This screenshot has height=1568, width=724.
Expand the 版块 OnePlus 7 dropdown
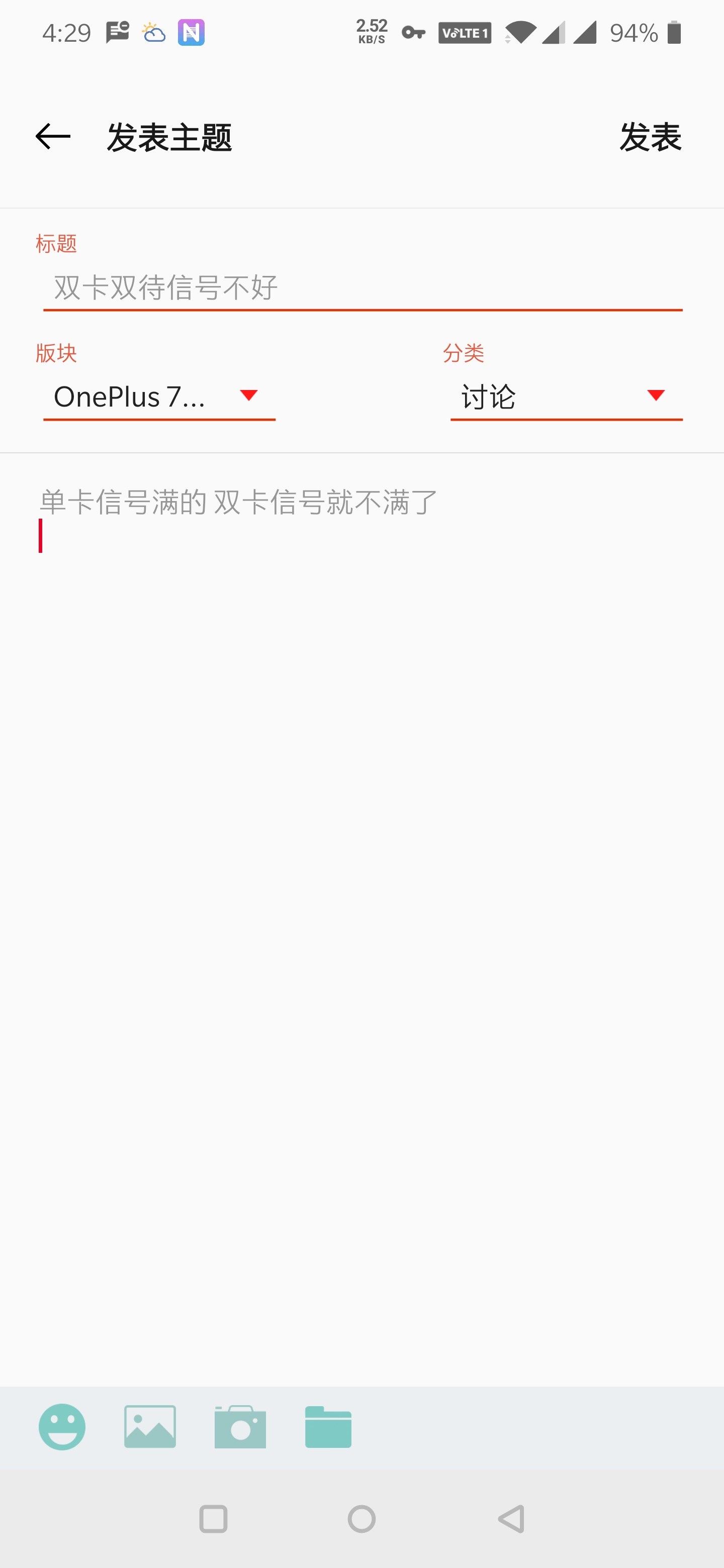pyautogui.click(x=159, y=397)
